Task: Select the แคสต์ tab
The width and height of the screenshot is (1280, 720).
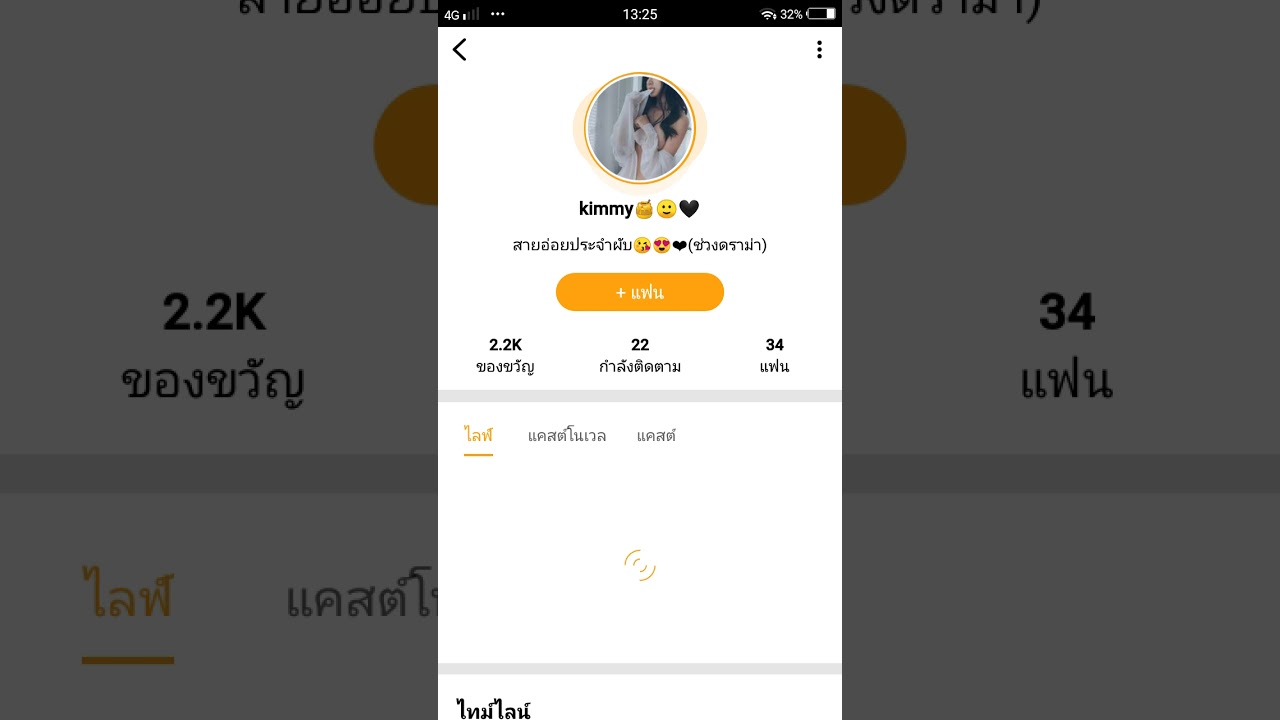Action: click(x=656, y=436)
